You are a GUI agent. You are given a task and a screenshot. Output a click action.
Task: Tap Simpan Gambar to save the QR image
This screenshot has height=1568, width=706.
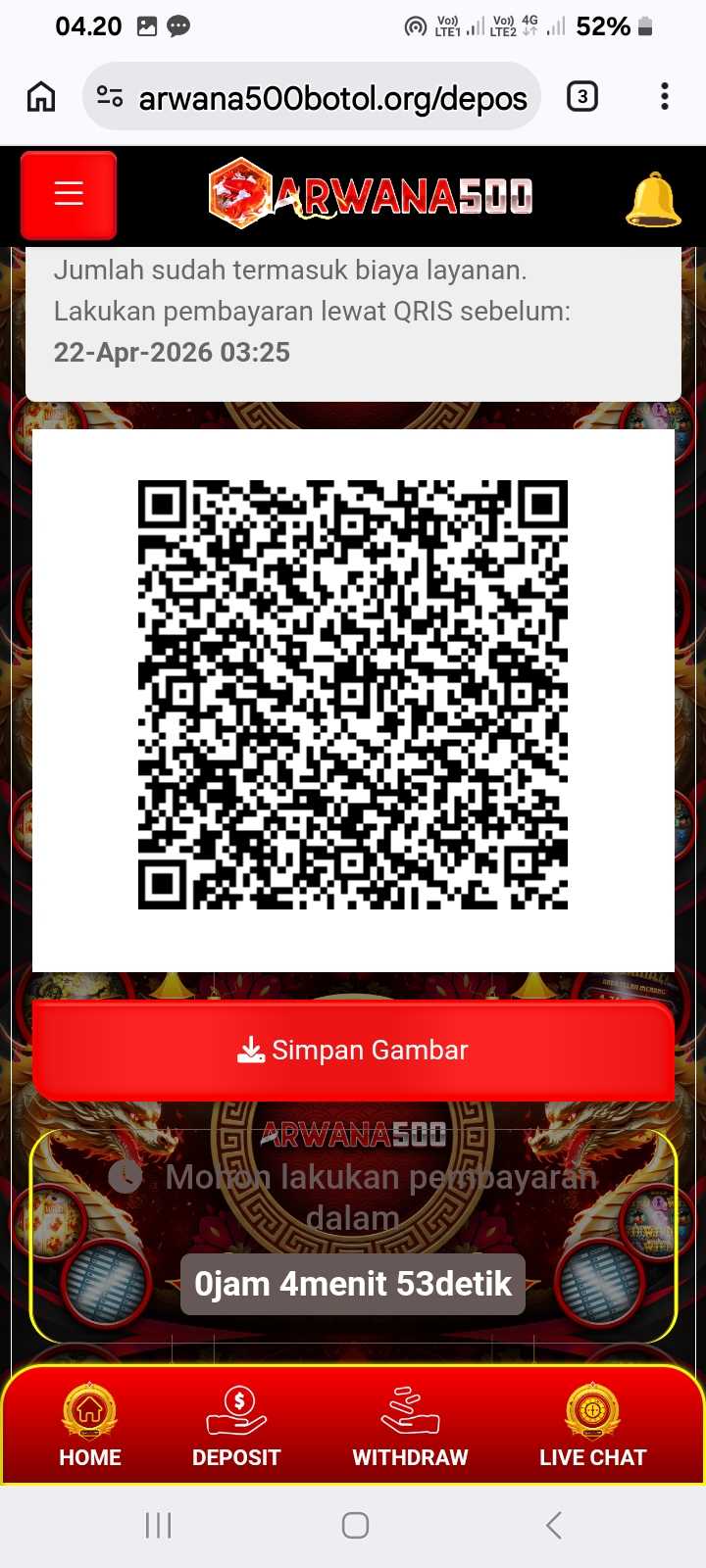coord(353,1051)
